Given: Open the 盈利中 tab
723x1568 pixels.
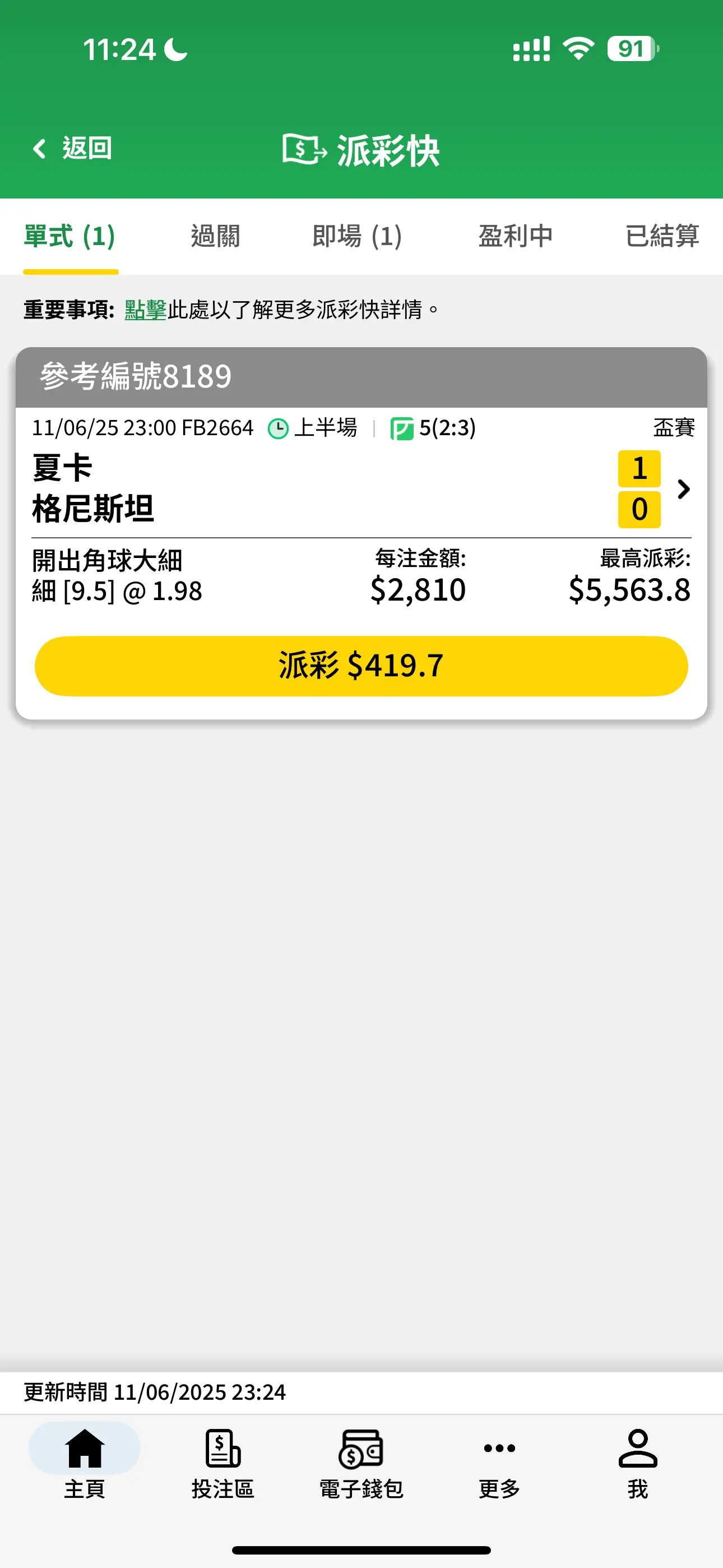Looking at the screenshot, I should (516, 236).
